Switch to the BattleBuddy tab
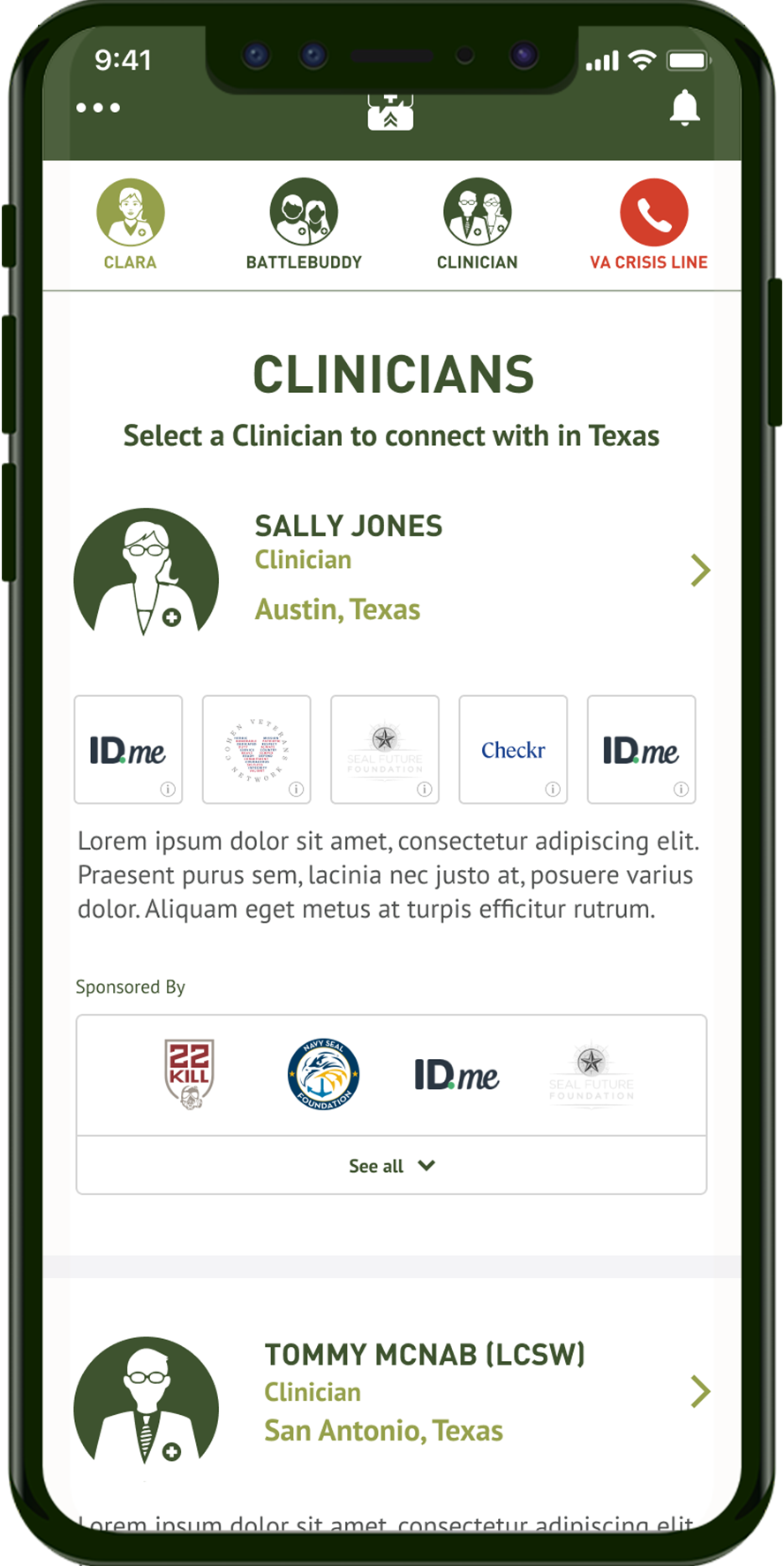 304,224
